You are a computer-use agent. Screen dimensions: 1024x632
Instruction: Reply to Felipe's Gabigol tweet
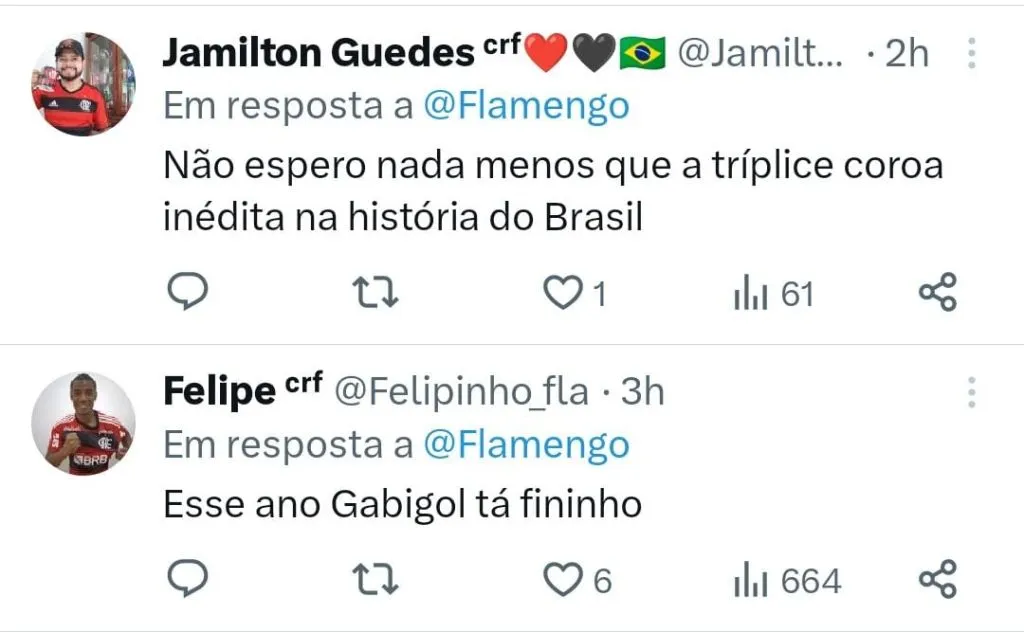coord(186,579)
